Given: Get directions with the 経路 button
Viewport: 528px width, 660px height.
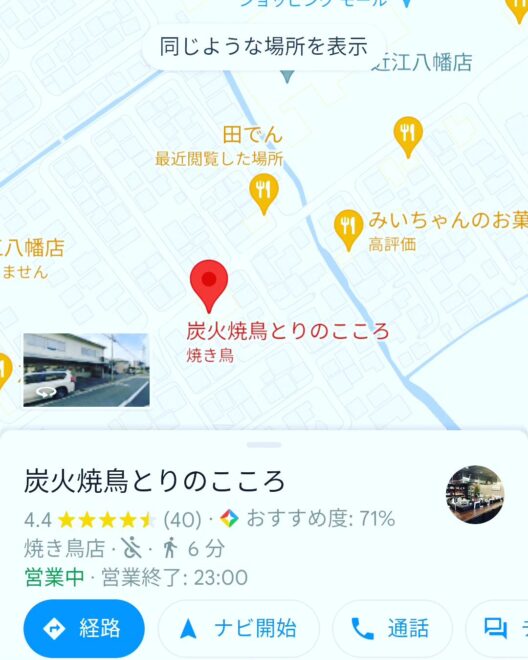Looking at the screenshot, I should (x=84, y=628).
